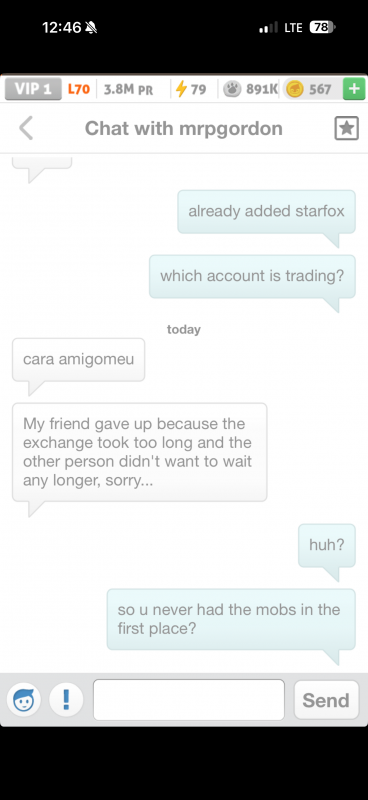Go back using the left arrow
368x800 pixels.
(x=26, y=128)
